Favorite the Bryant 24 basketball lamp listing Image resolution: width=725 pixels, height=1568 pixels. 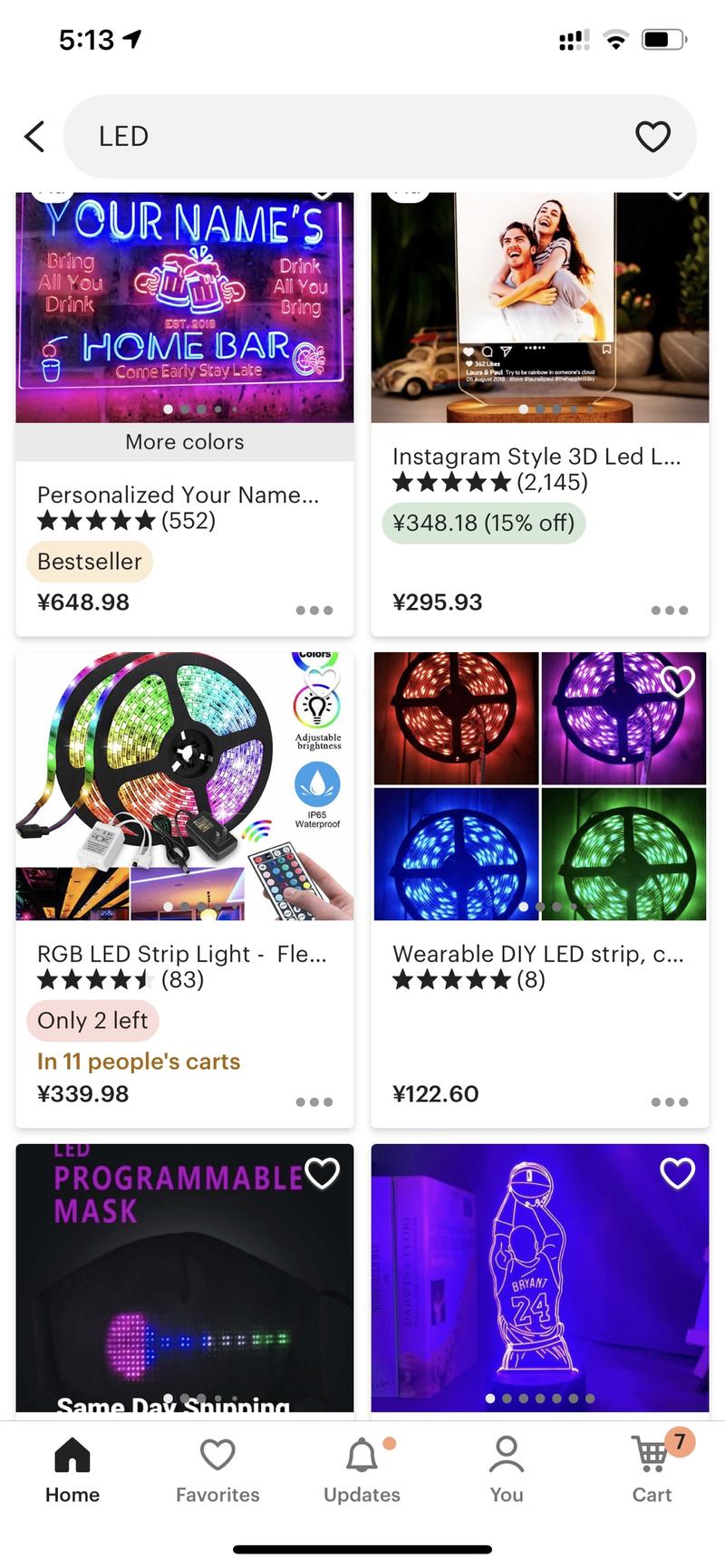point(677,1171)
